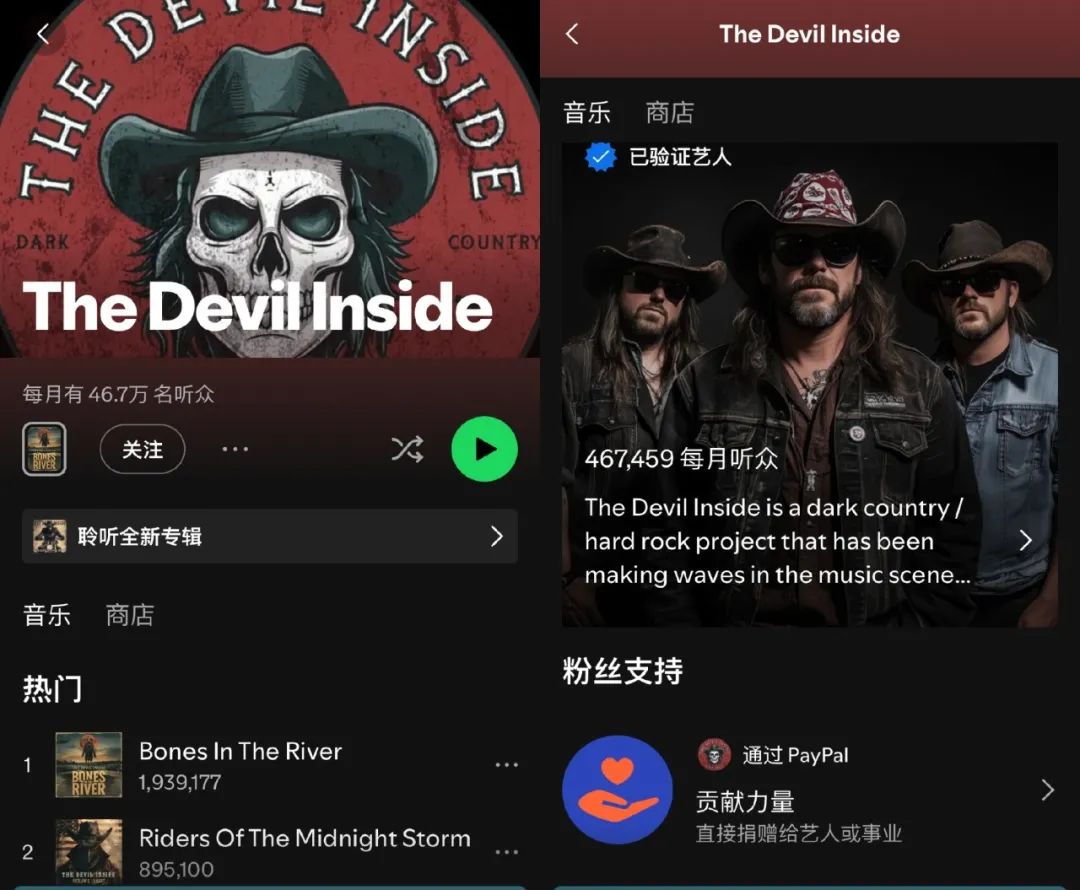The height and width of the screenshot is (890, 1080).
Task: Follow the artist with the 关注 button
Action: (142, 450)
